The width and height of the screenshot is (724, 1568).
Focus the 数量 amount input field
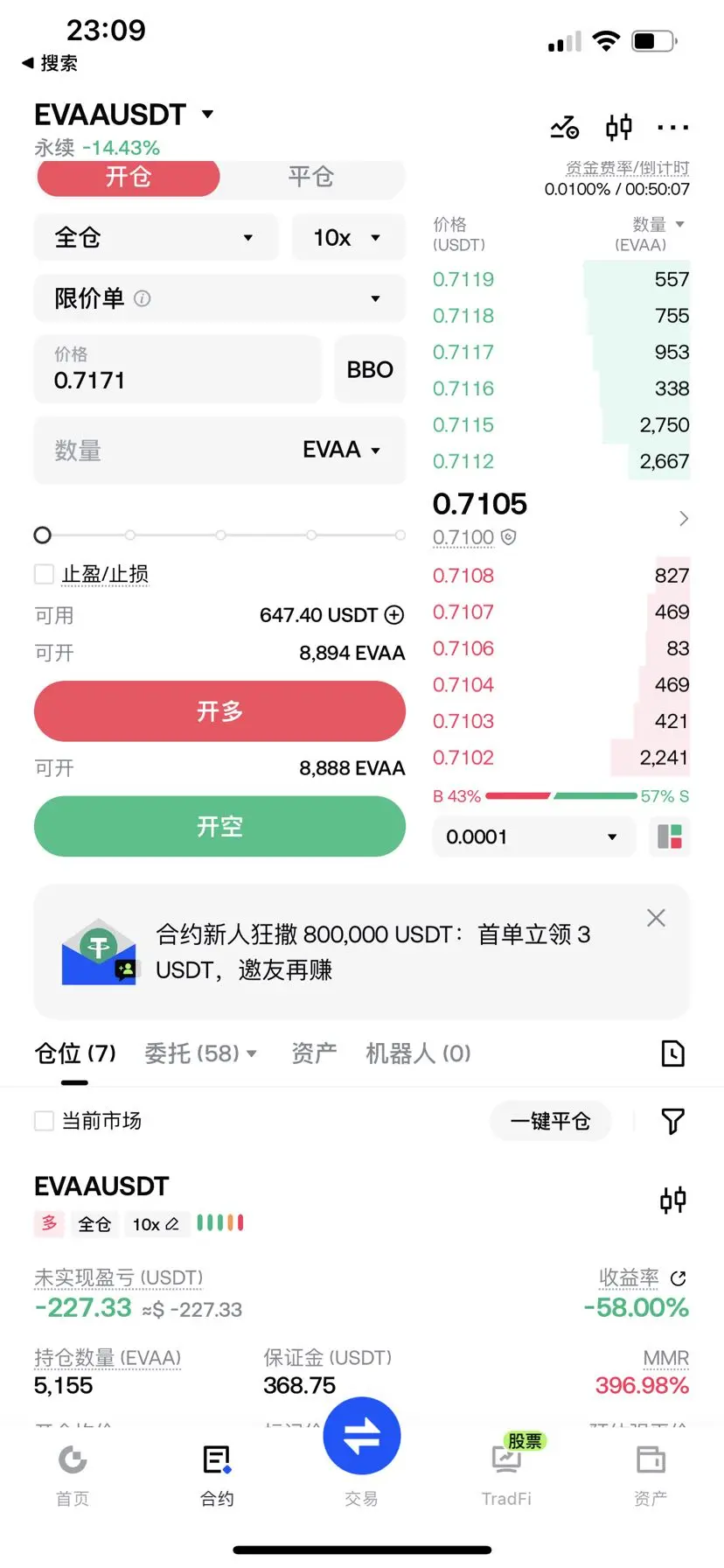(x=219, y=450)
